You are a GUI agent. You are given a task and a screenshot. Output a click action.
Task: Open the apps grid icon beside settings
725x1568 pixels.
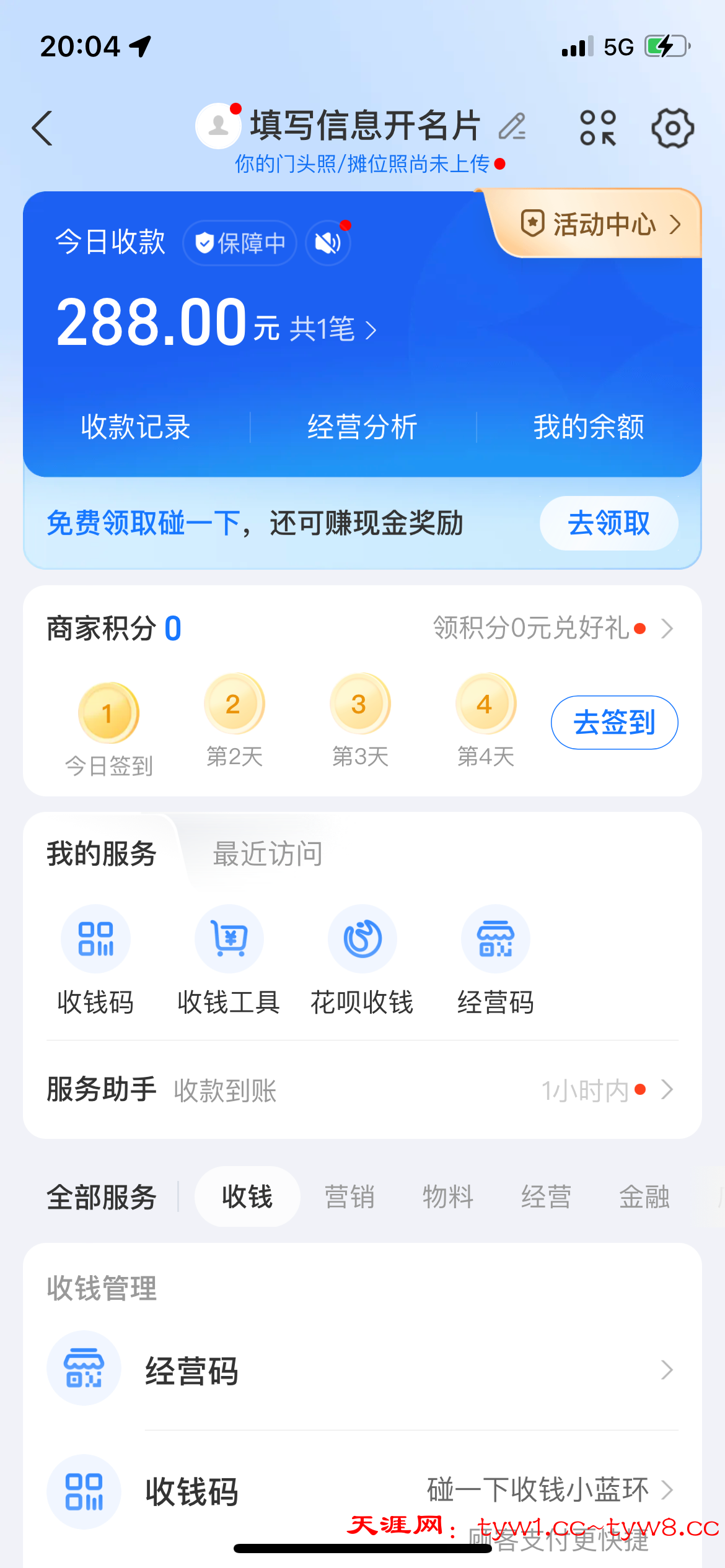[598, 128]
